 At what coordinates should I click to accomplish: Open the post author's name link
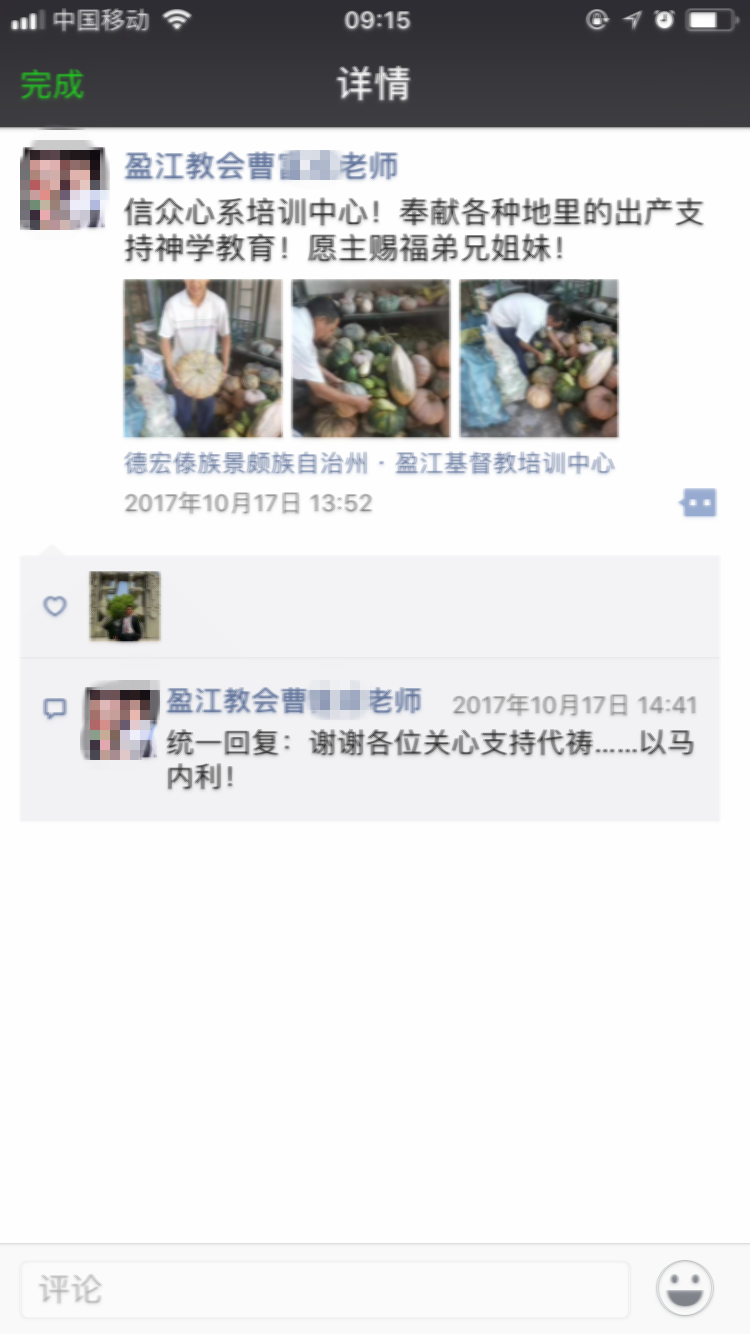261,166
